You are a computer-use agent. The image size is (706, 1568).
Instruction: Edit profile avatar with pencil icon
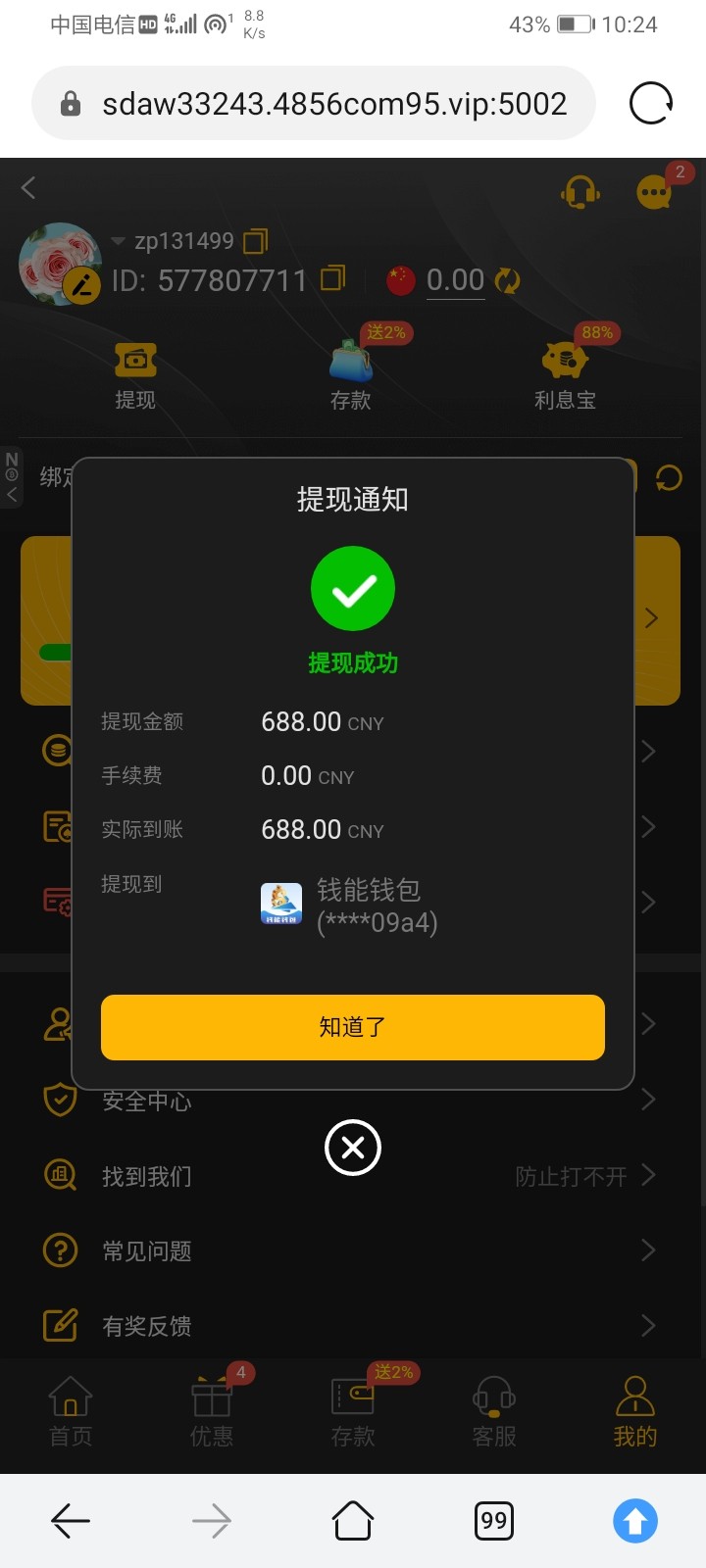(x=82, y=286)
